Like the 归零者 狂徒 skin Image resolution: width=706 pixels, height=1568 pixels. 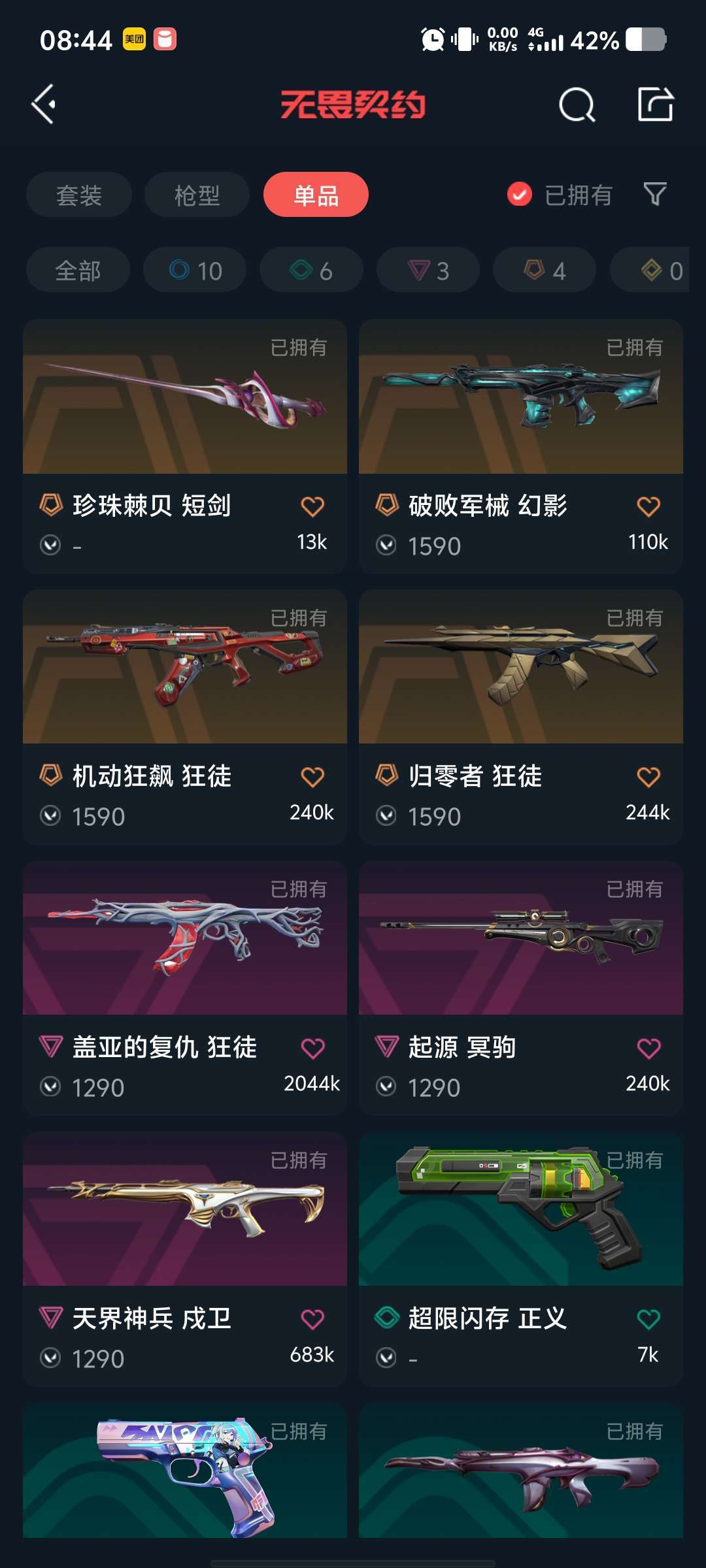click(648, 777)
